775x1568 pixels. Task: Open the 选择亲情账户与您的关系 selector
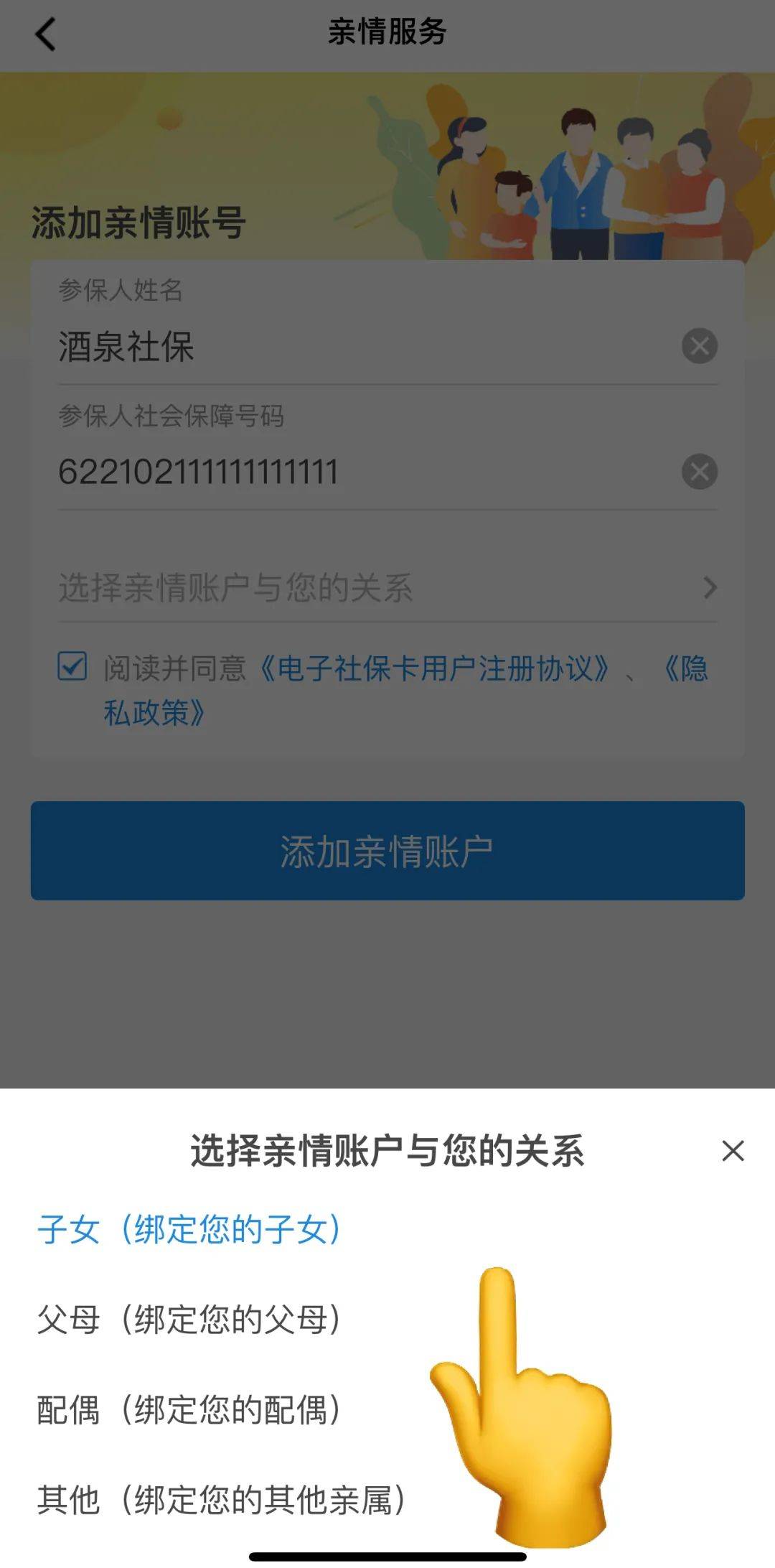[287, 587]
